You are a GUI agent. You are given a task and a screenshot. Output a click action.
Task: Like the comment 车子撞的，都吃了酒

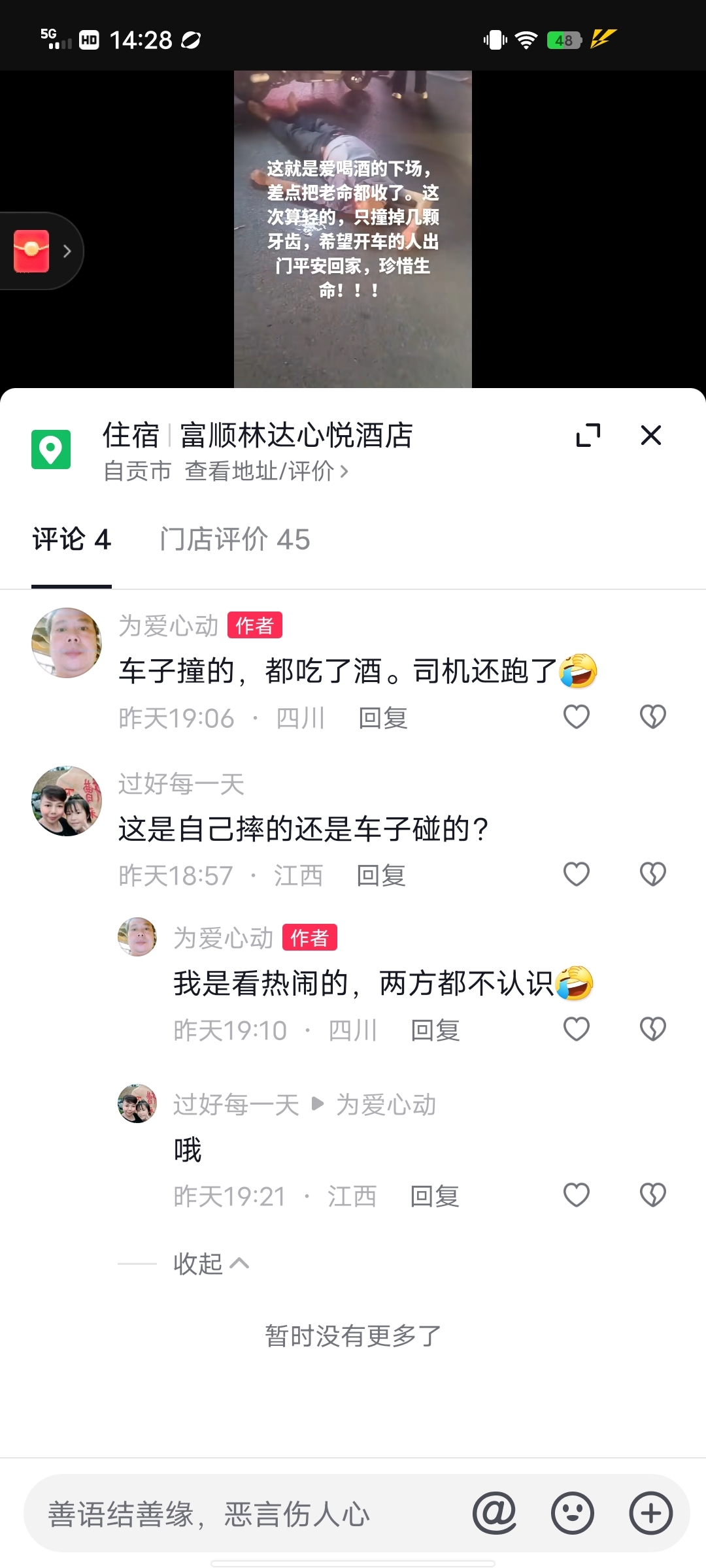(577, 717)
